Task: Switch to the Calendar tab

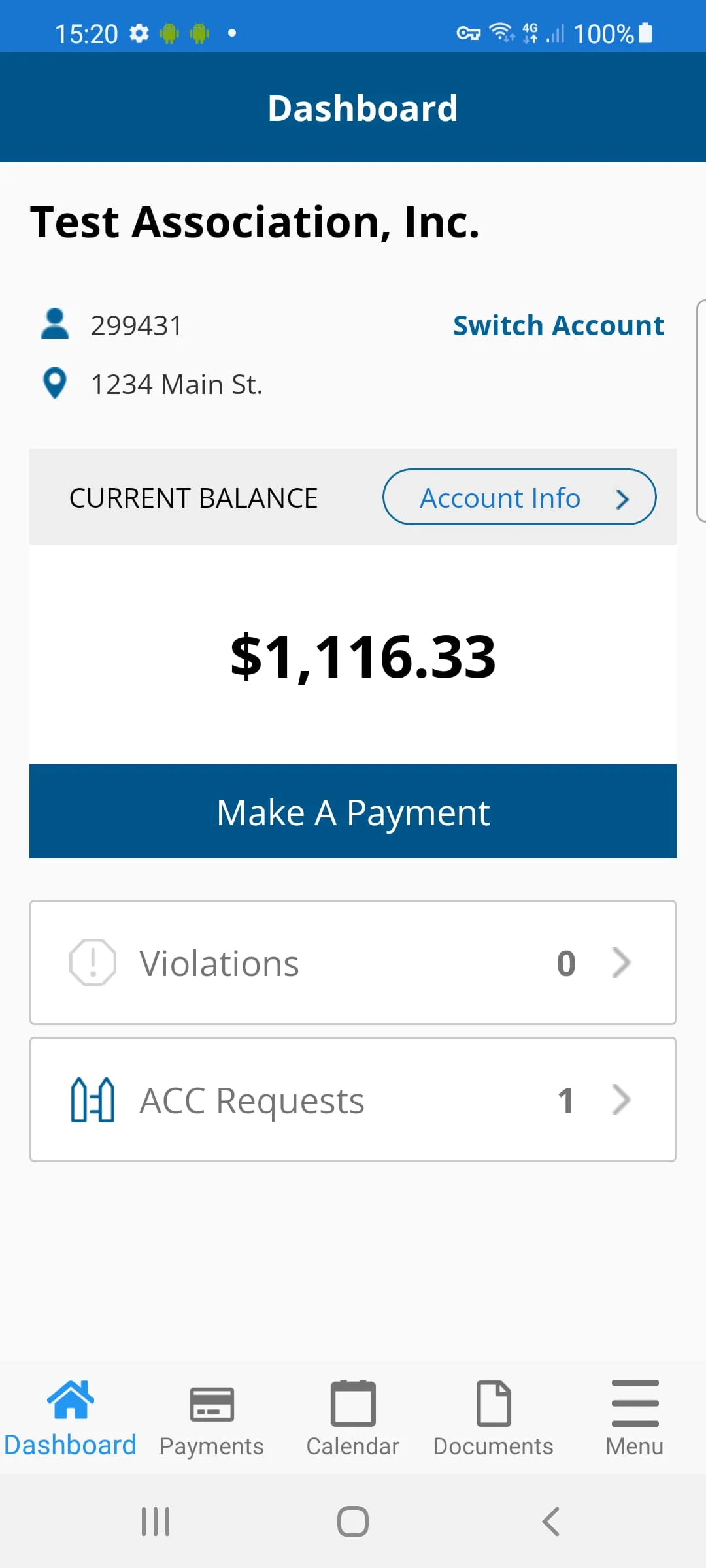Action: [x=353, y=1418]
